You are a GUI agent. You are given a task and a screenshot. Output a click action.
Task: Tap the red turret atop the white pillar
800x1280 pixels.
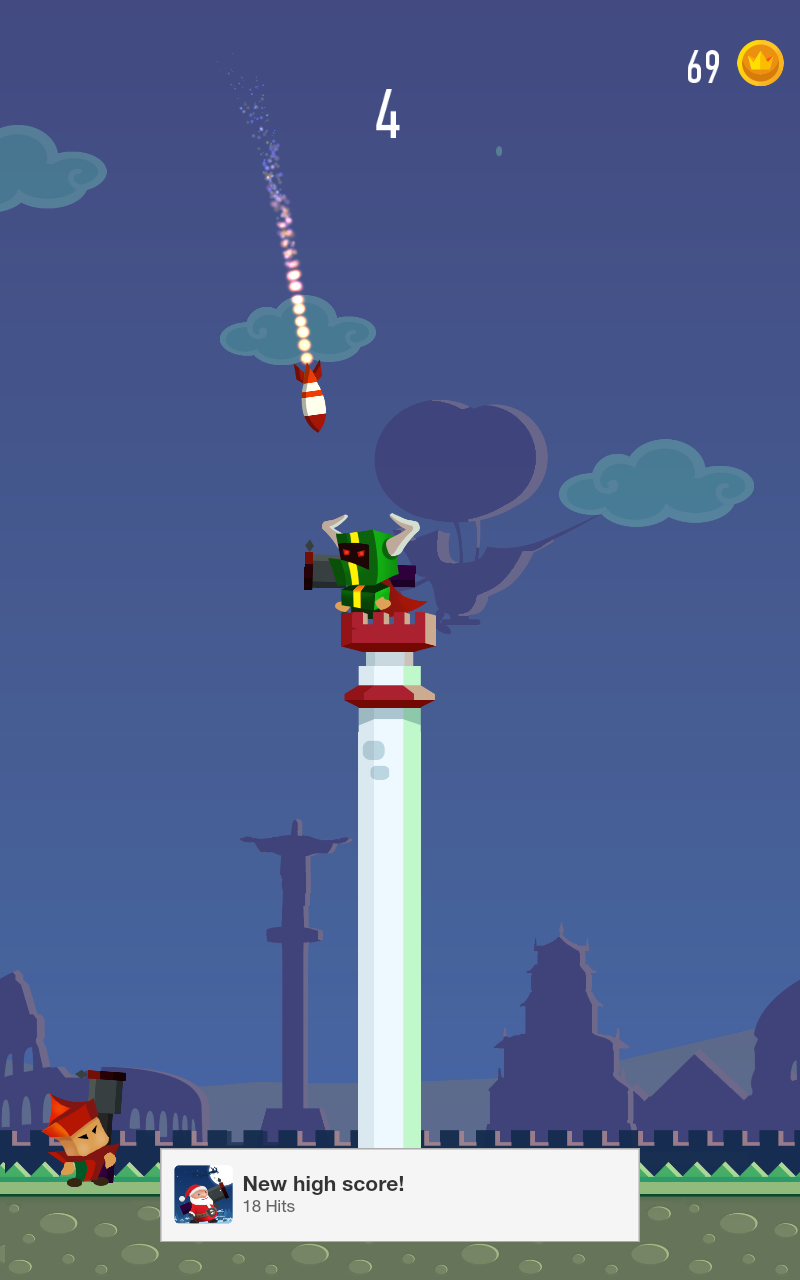[x=388, y=632]
